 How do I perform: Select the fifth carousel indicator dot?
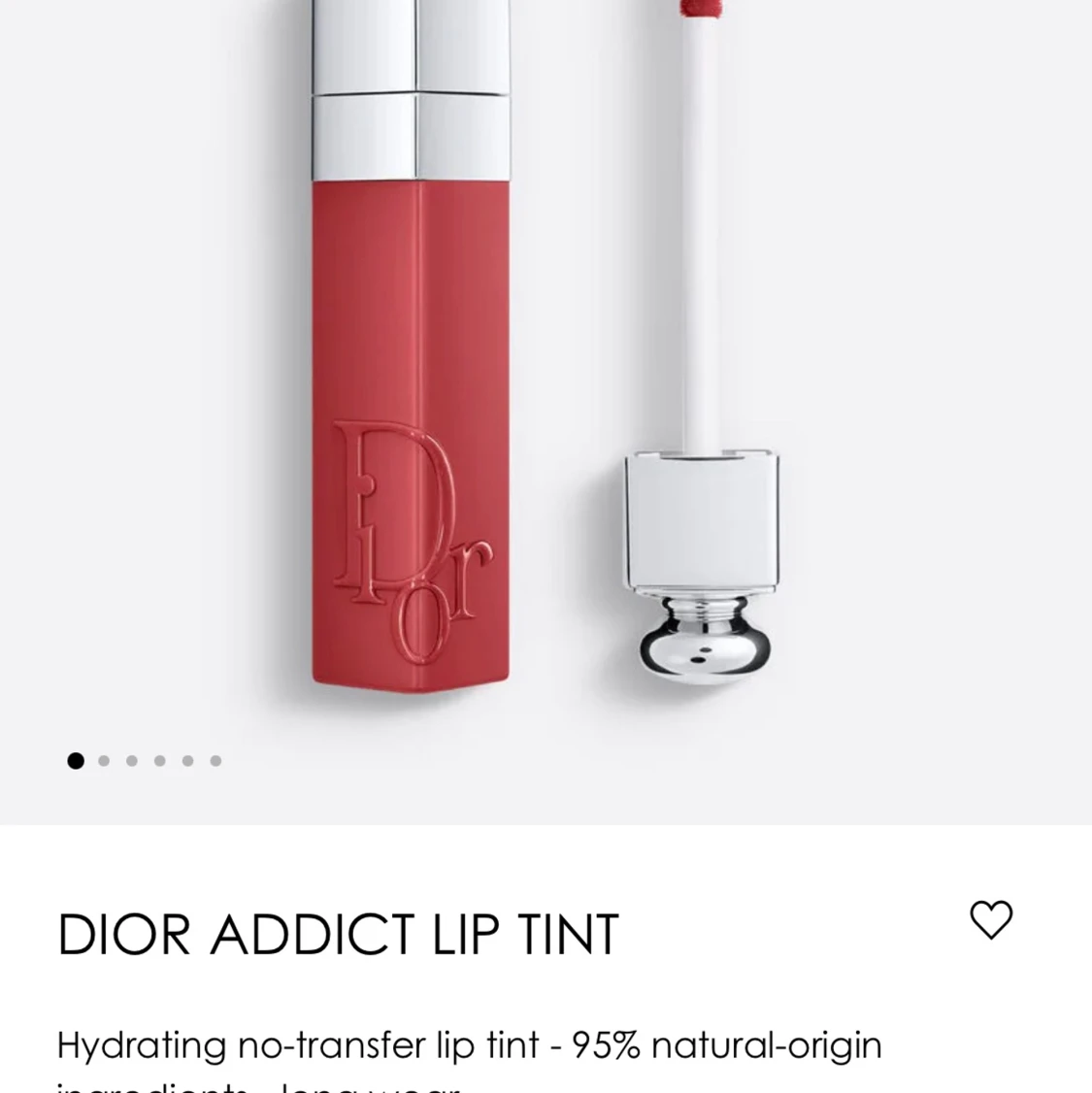(187, 760)
